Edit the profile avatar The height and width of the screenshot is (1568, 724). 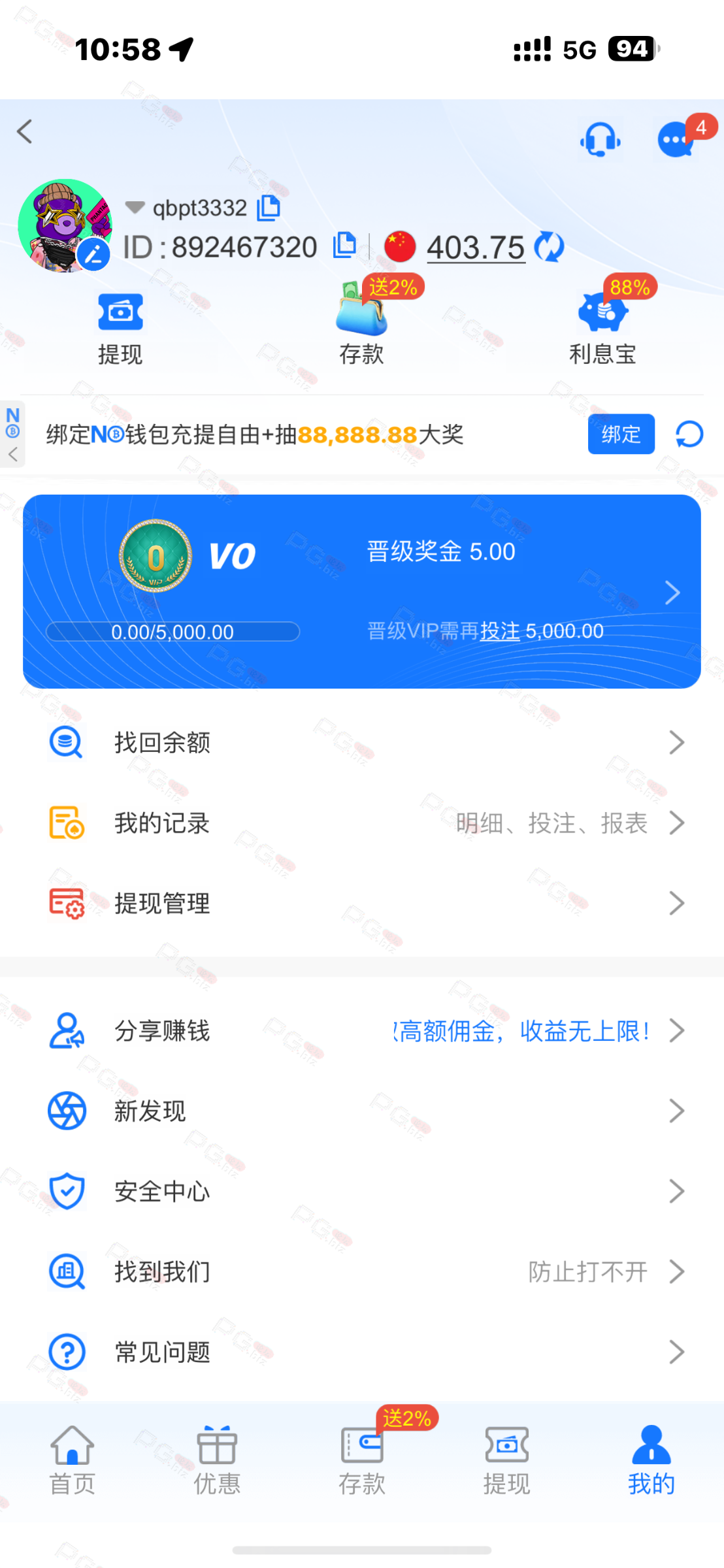point(95,255)
